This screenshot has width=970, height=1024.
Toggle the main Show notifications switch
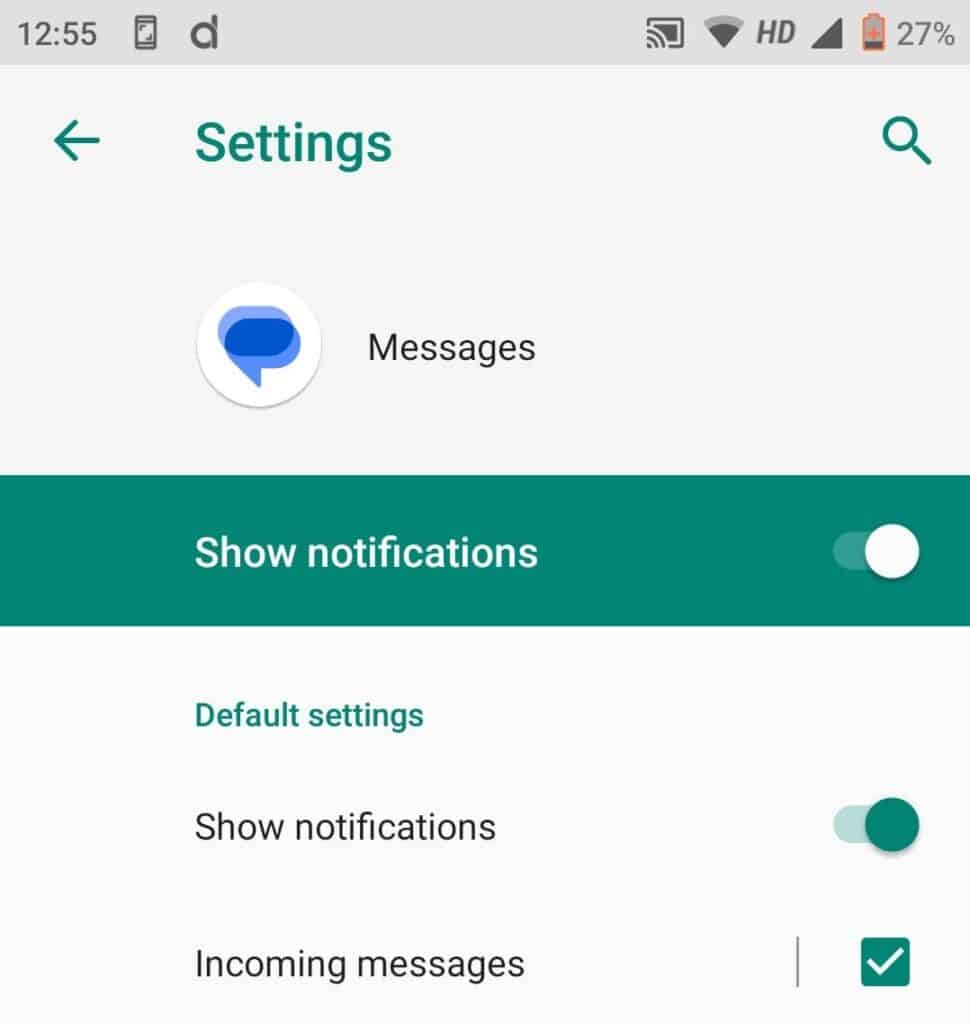click(x=877, y=552)
